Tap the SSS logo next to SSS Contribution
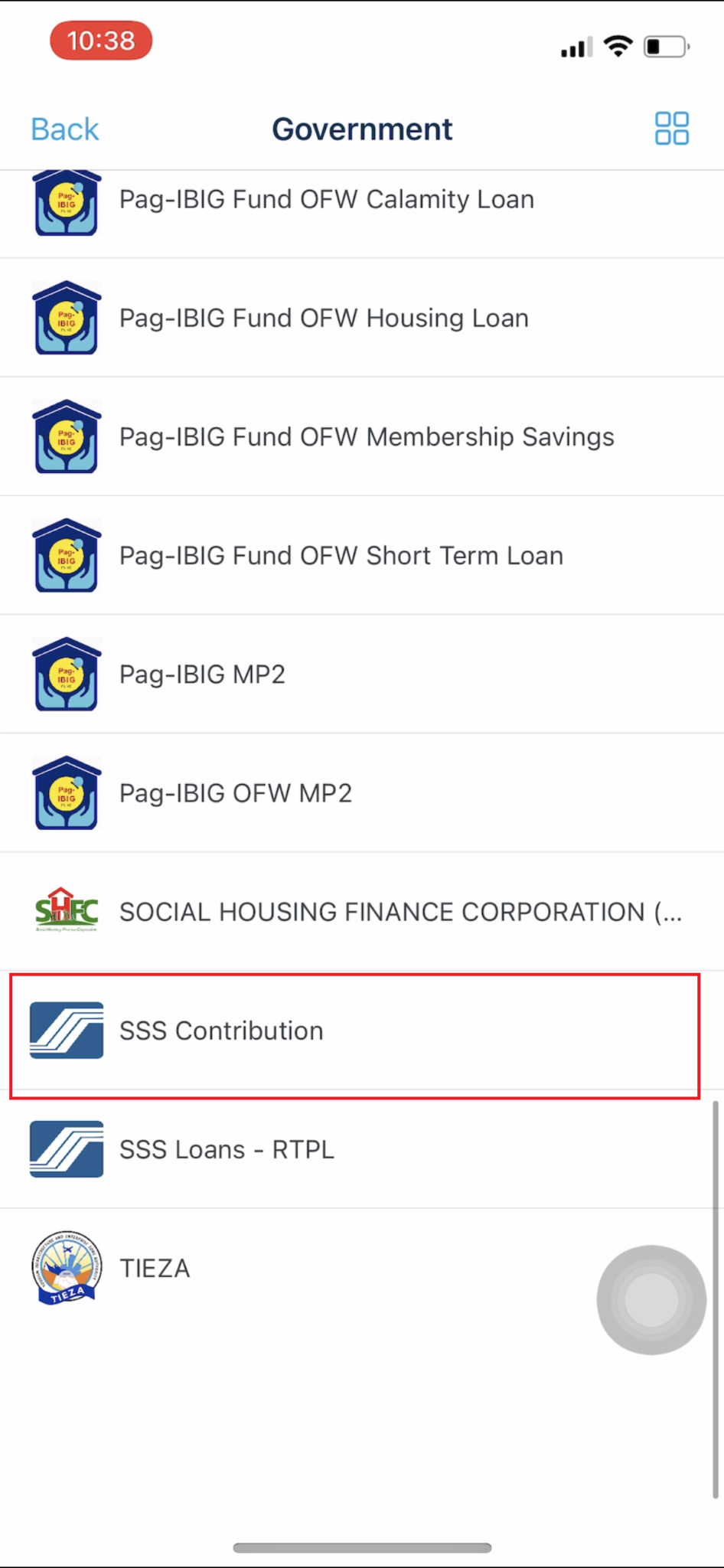The image size is (724, 1568). 66,1031
